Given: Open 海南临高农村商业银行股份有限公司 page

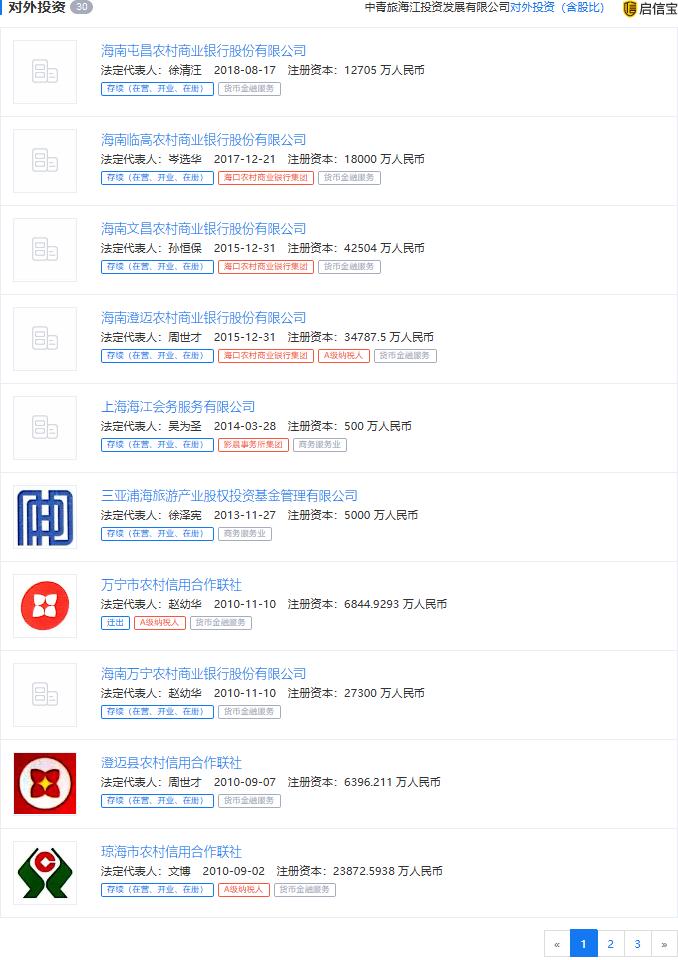Looking at the screenshot, I should (x=203, y=140).
